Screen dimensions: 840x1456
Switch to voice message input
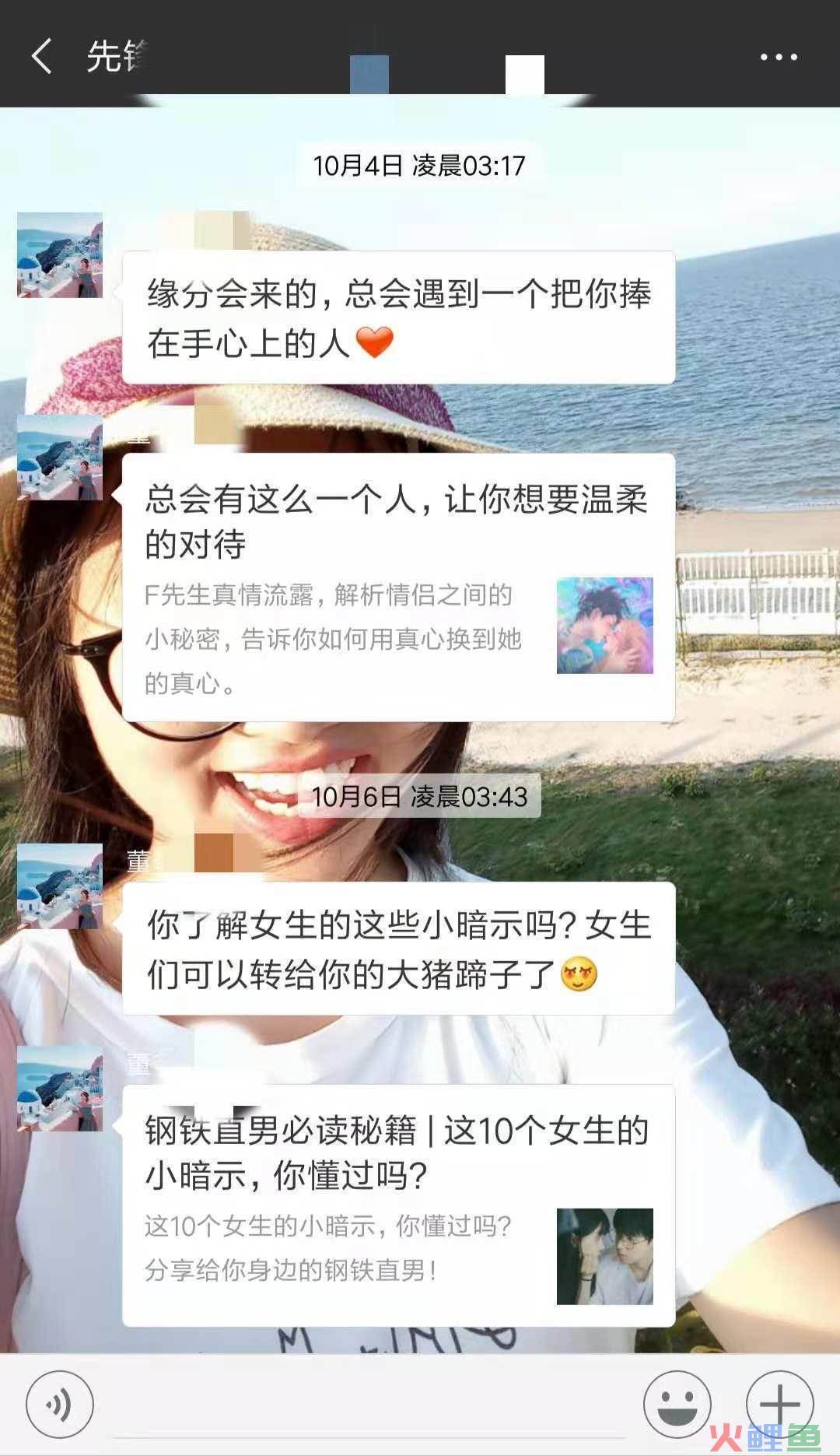(x=59, y=1404)
